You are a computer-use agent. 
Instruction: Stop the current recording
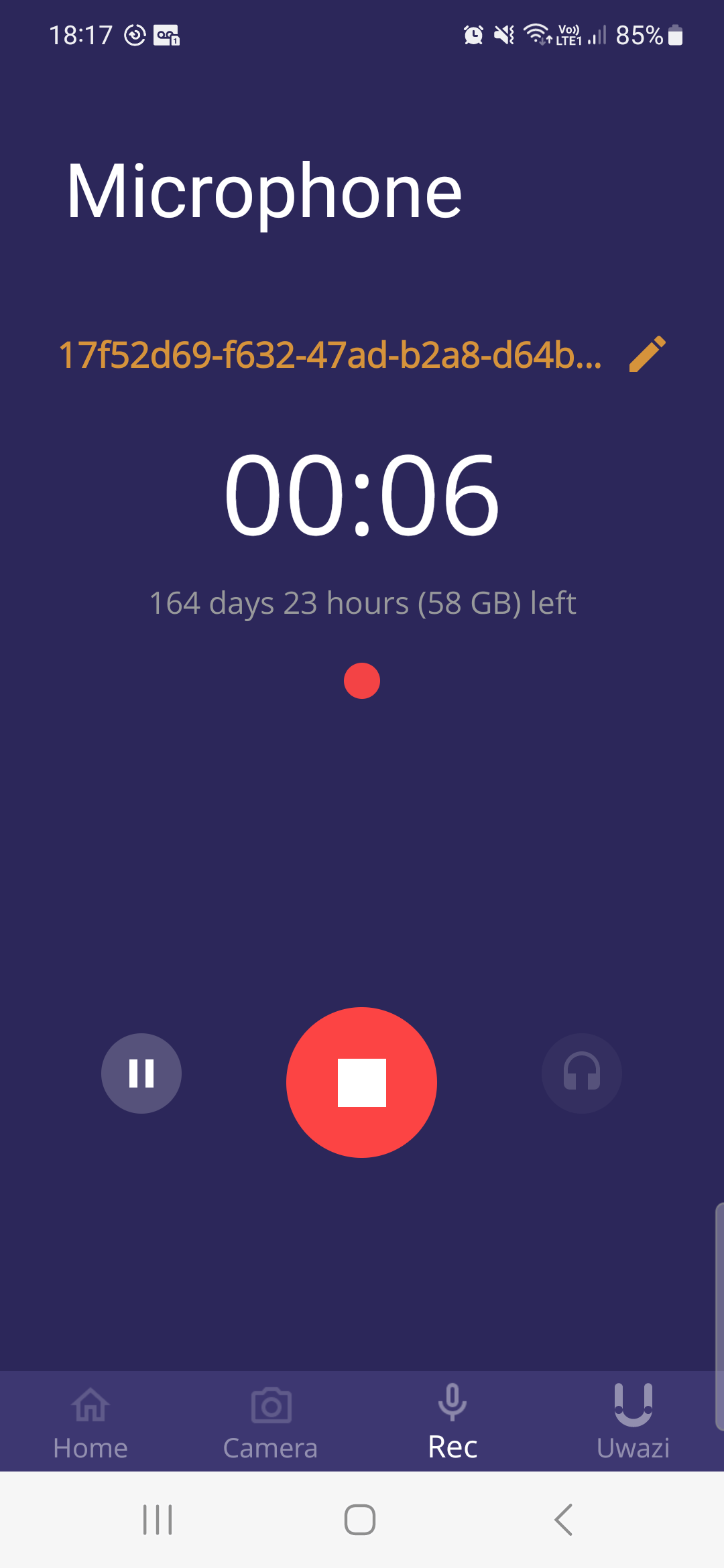(x=362, y=1082)
